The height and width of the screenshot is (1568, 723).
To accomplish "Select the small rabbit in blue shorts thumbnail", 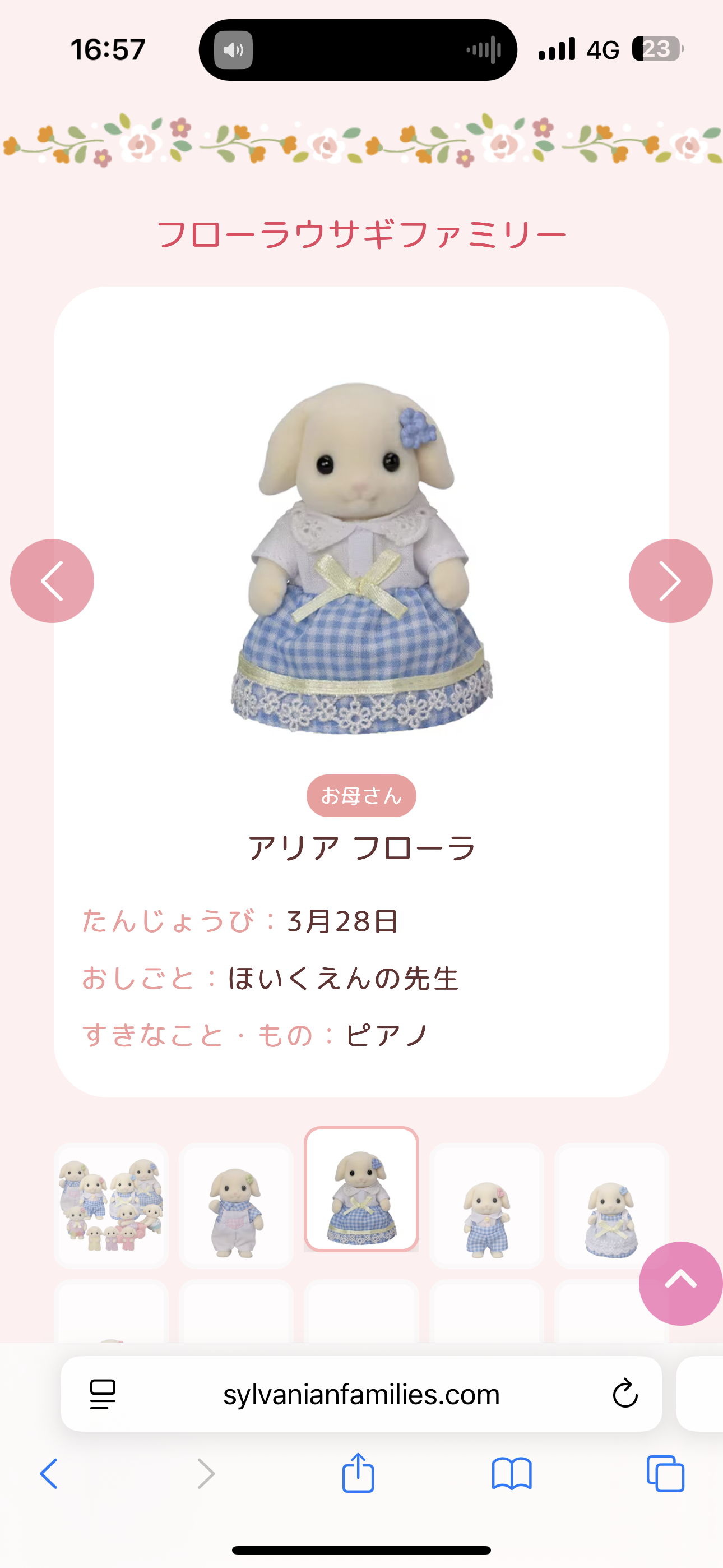I will [x=487, y=1205].
